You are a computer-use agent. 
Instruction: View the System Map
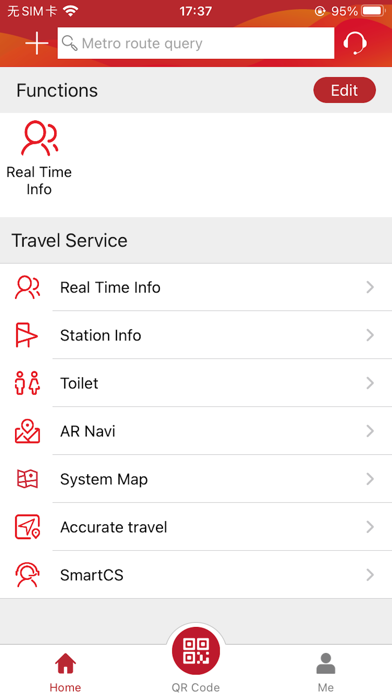pyautogui.click(x=196, y=479)
